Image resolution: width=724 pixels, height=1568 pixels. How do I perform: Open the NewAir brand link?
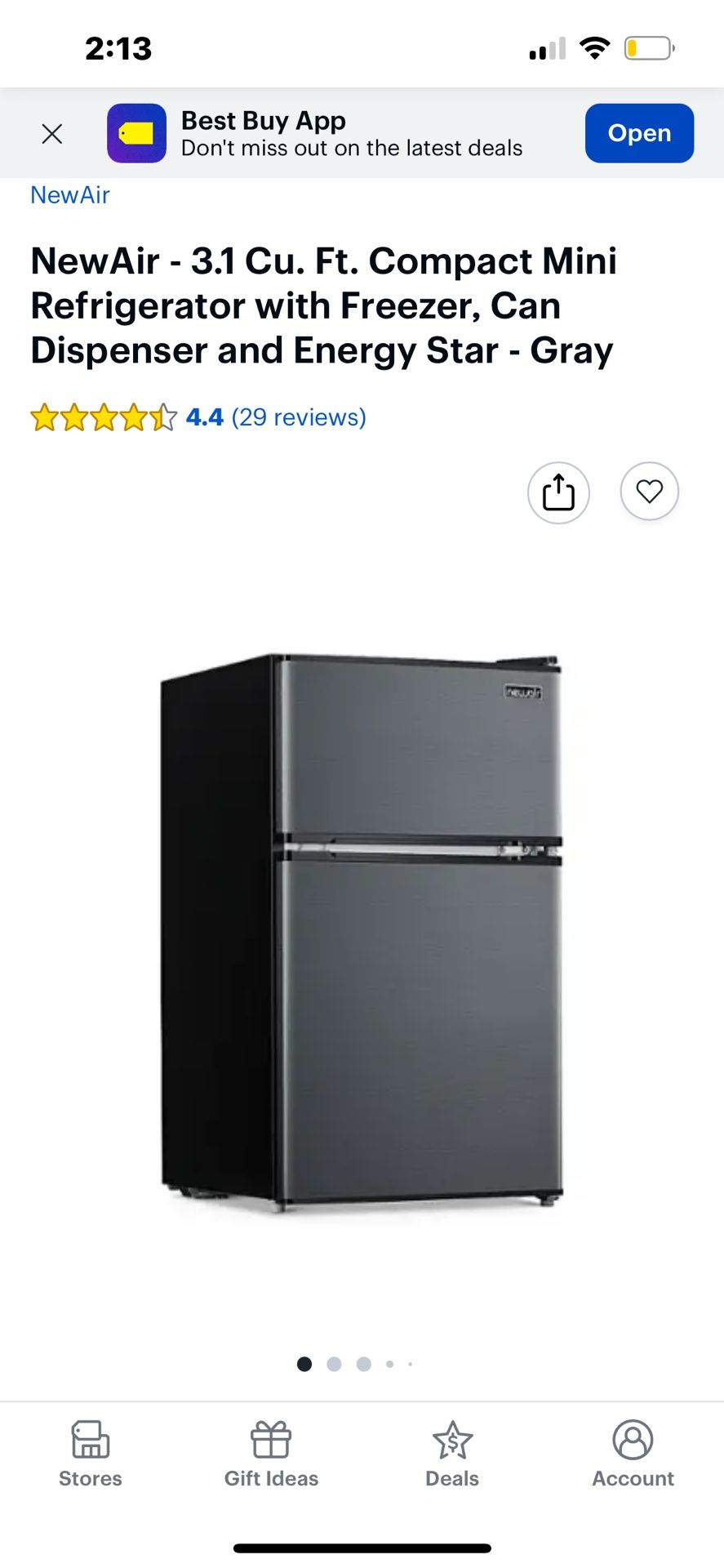[70, 195]
